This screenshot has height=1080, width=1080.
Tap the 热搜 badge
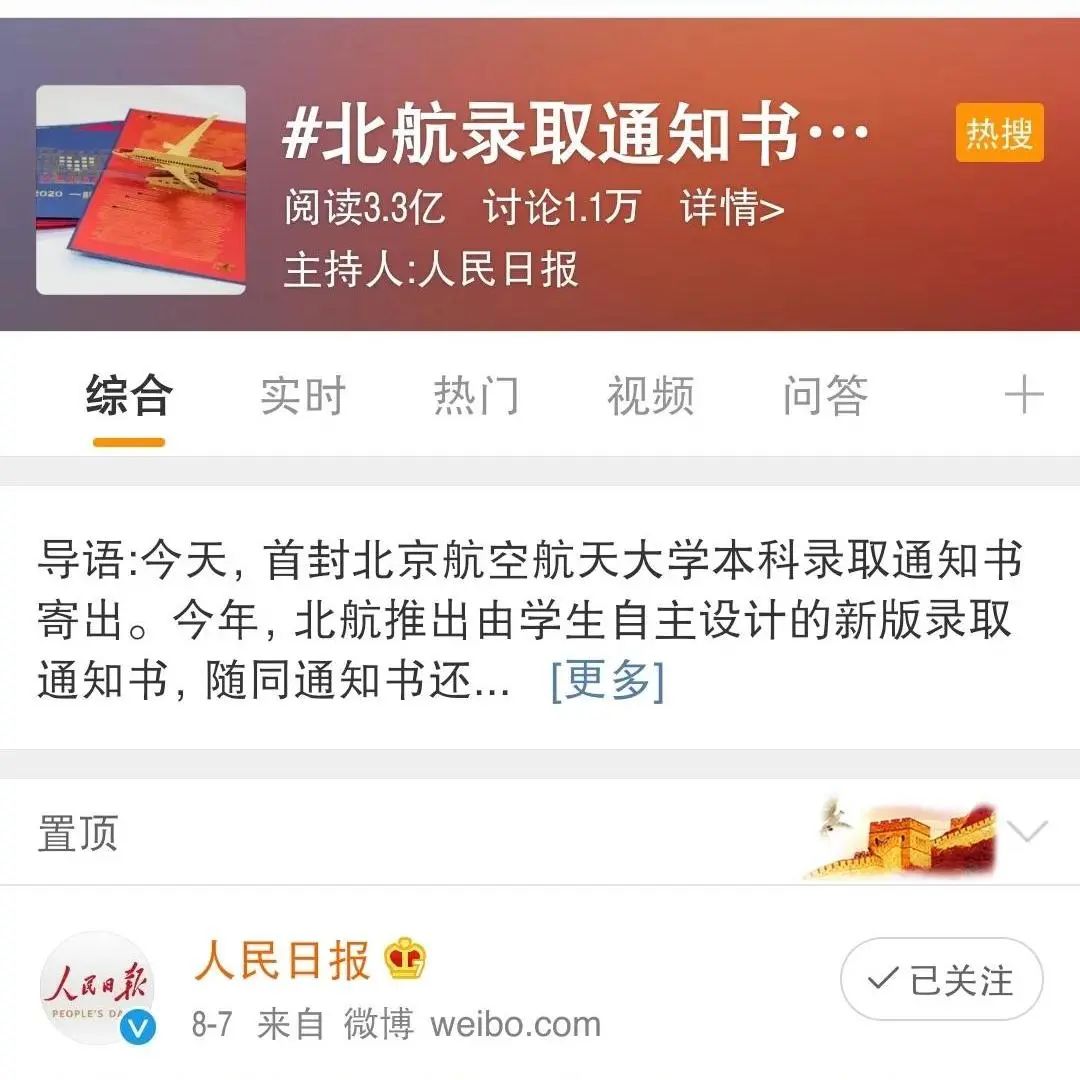tap(999, 133)
